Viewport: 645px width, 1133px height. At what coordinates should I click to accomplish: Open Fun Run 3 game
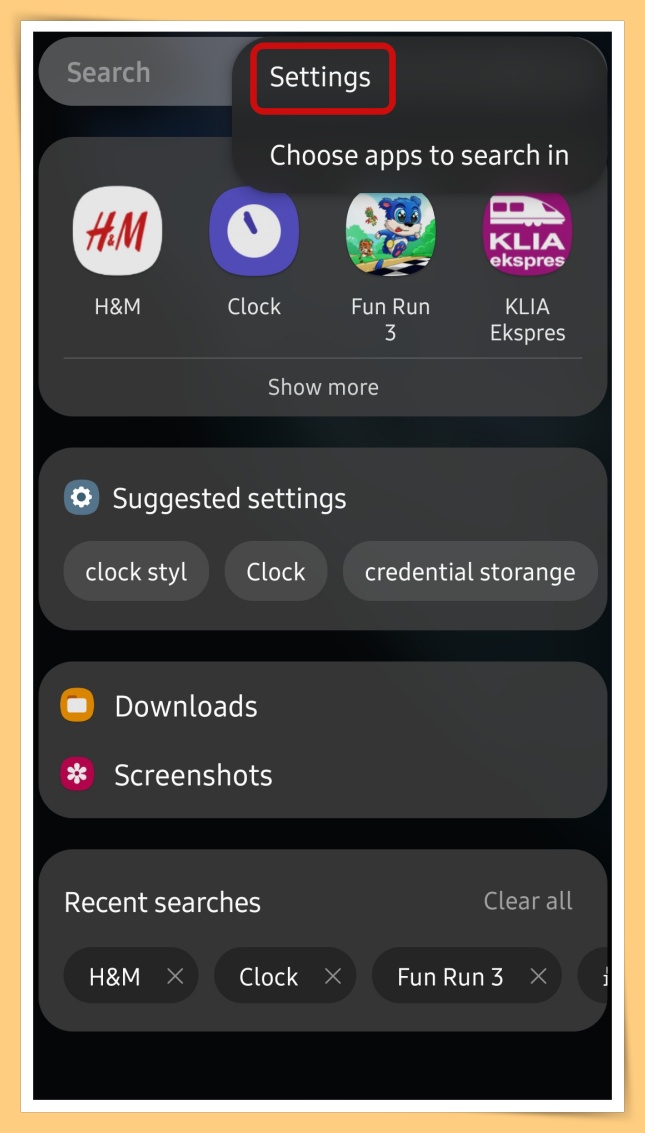(390, 231)
